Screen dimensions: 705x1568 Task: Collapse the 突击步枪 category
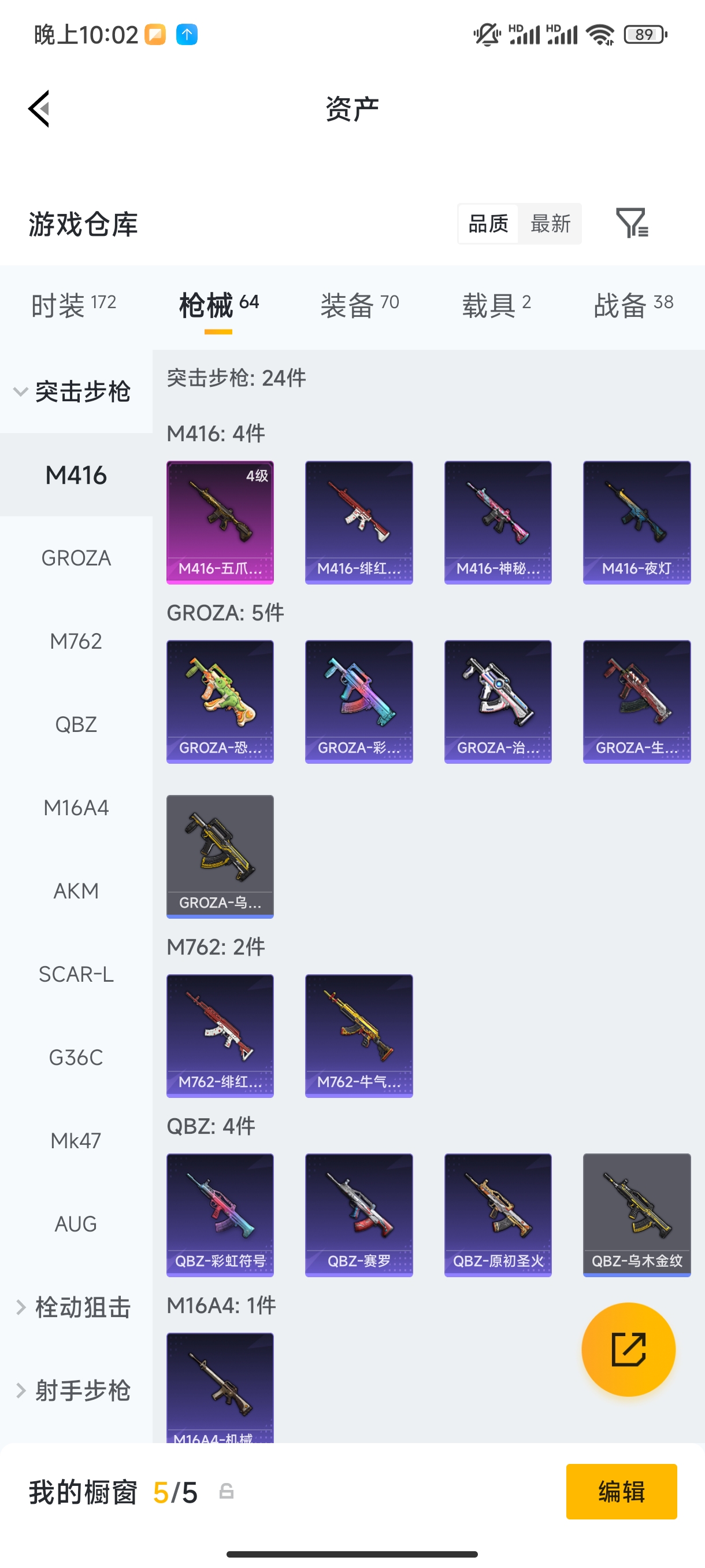73,391
